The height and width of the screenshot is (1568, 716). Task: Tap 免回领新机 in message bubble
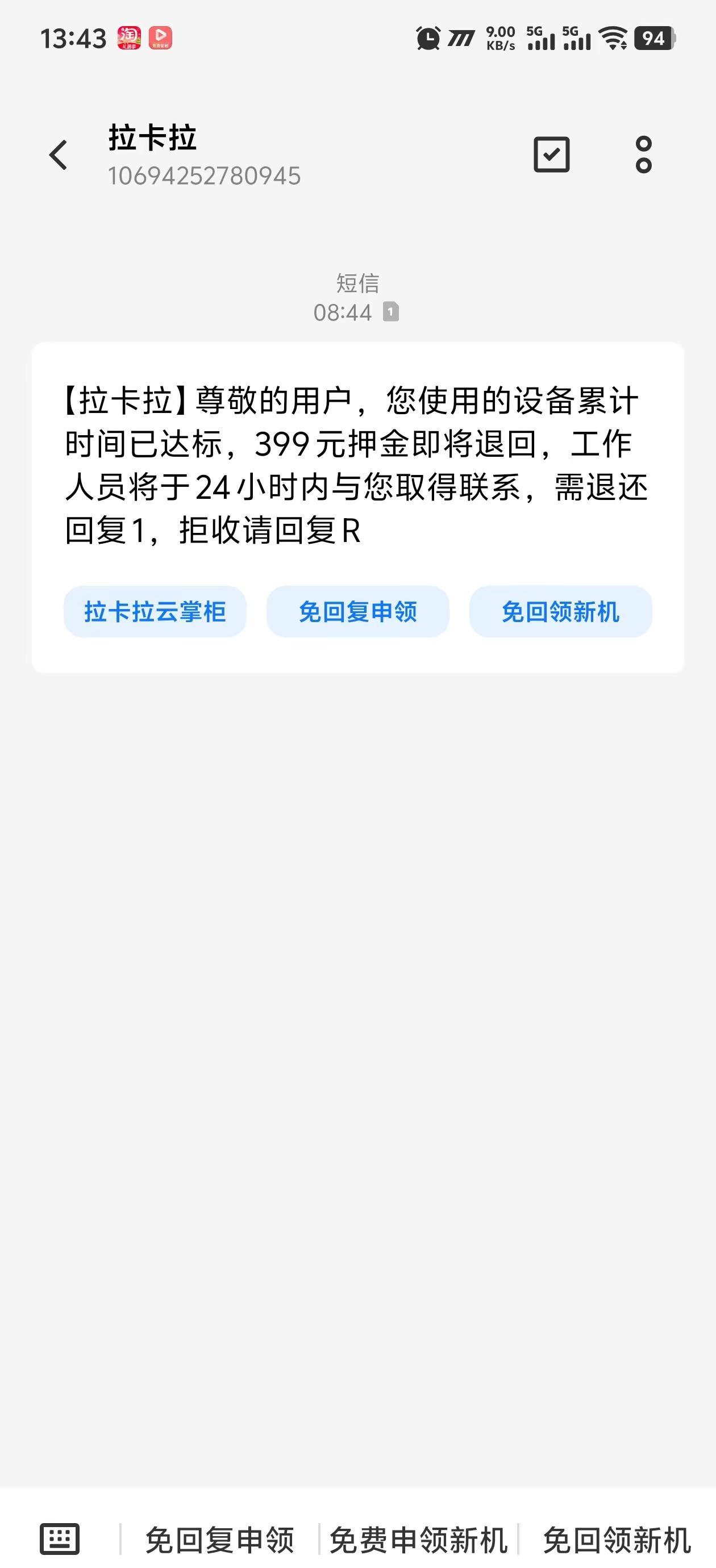(560, 612)
